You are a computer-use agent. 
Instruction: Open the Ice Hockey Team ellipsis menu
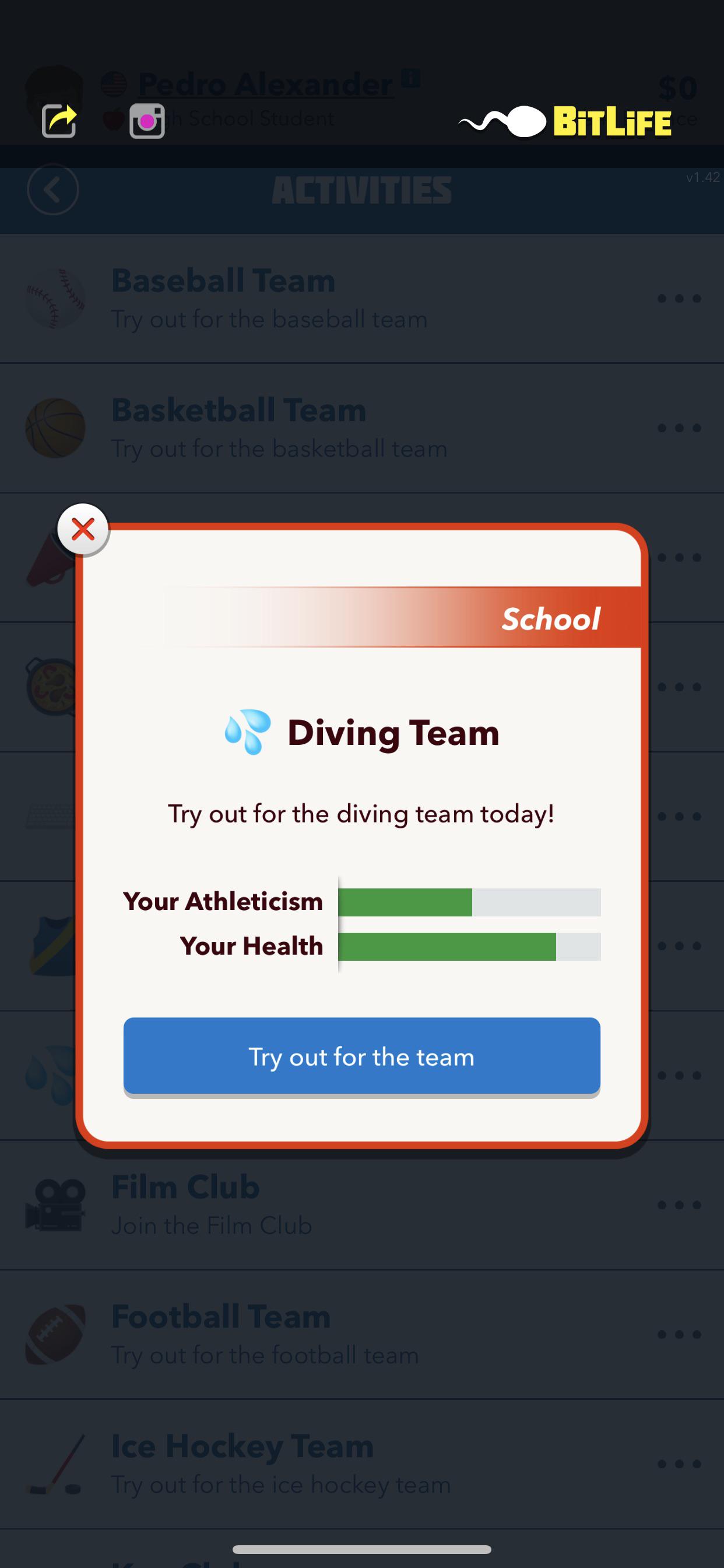click(680, 1464)
